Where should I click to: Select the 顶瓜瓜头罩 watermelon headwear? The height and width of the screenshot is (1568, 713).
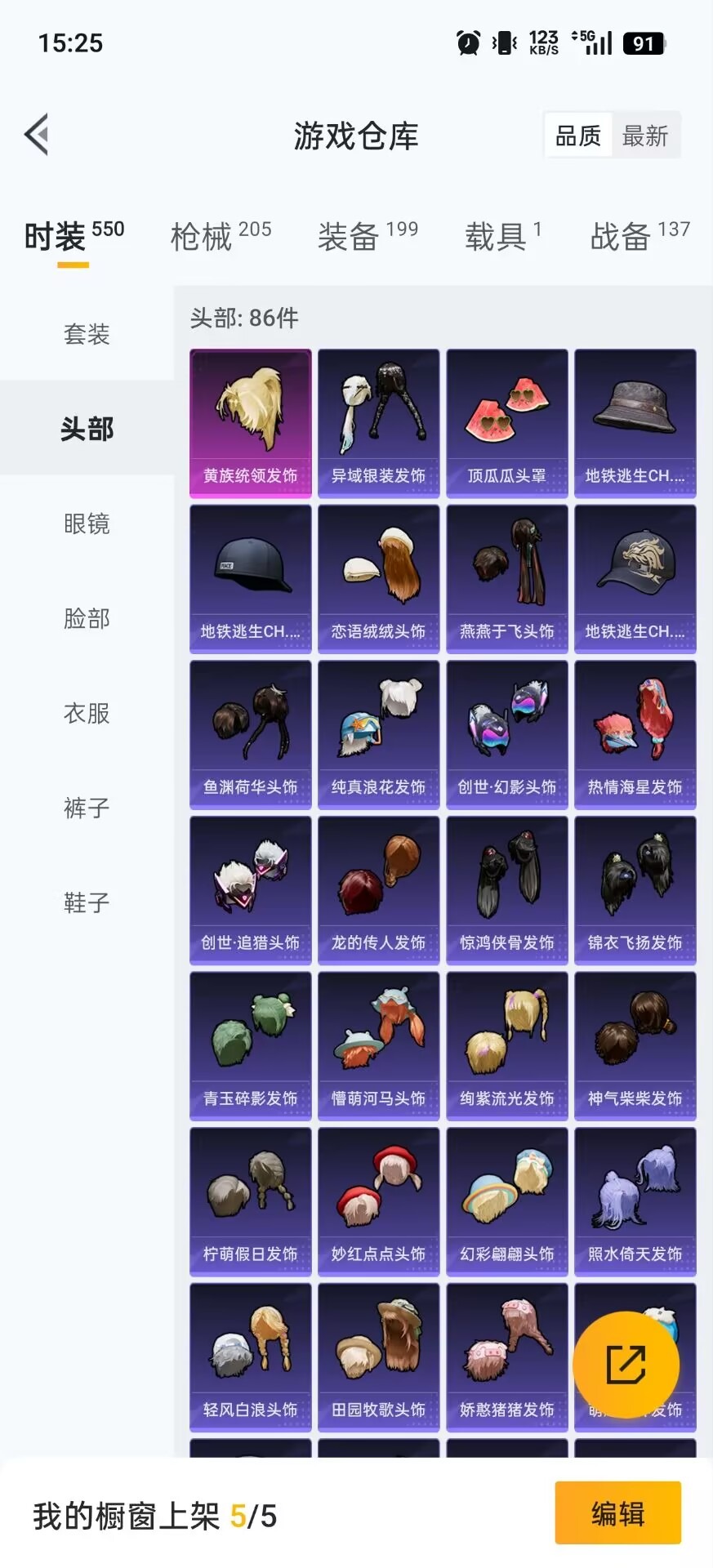[506, 421]
